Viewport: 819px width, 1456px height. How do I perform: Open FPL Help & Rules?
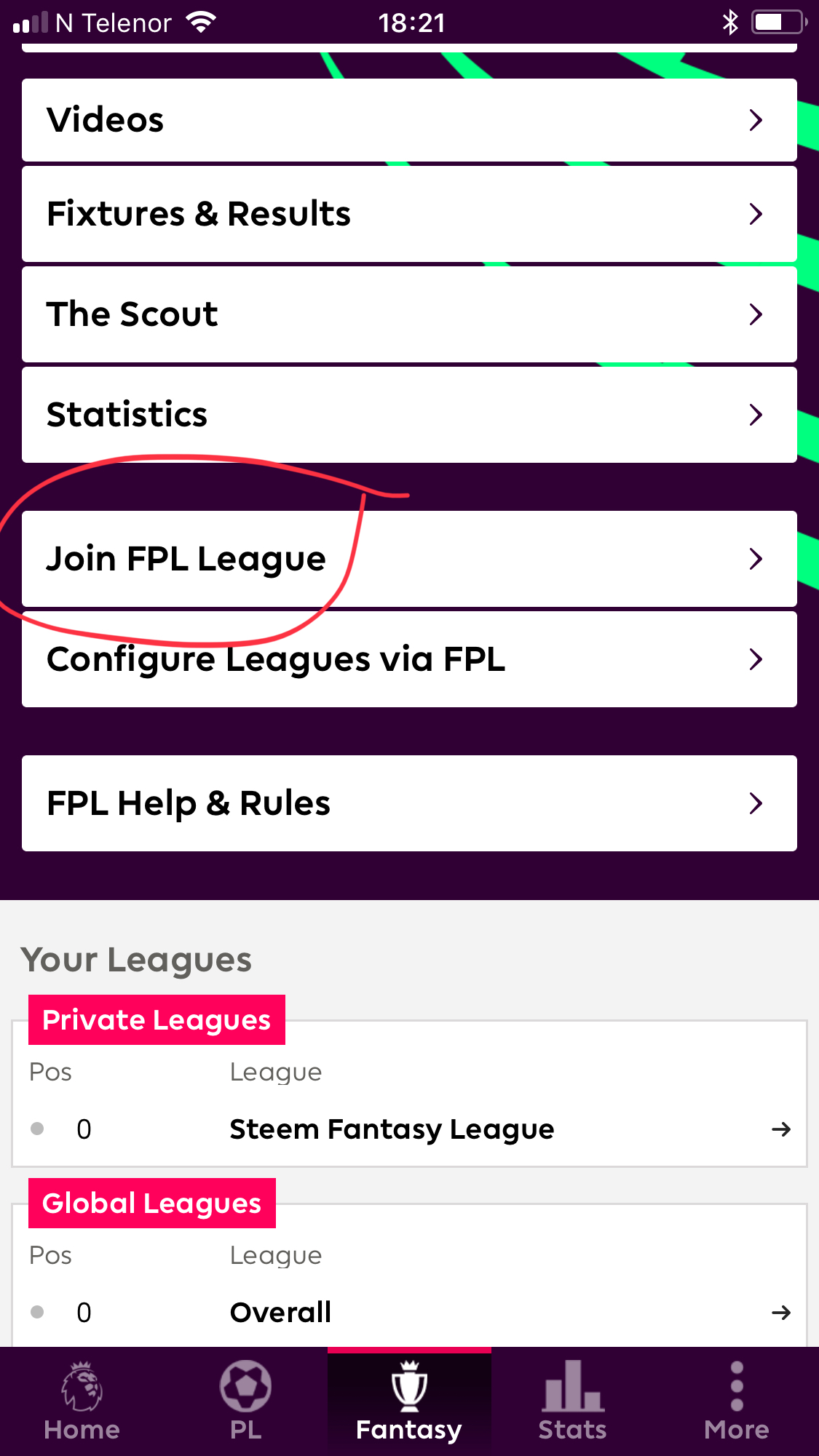[x=409, y=803]
